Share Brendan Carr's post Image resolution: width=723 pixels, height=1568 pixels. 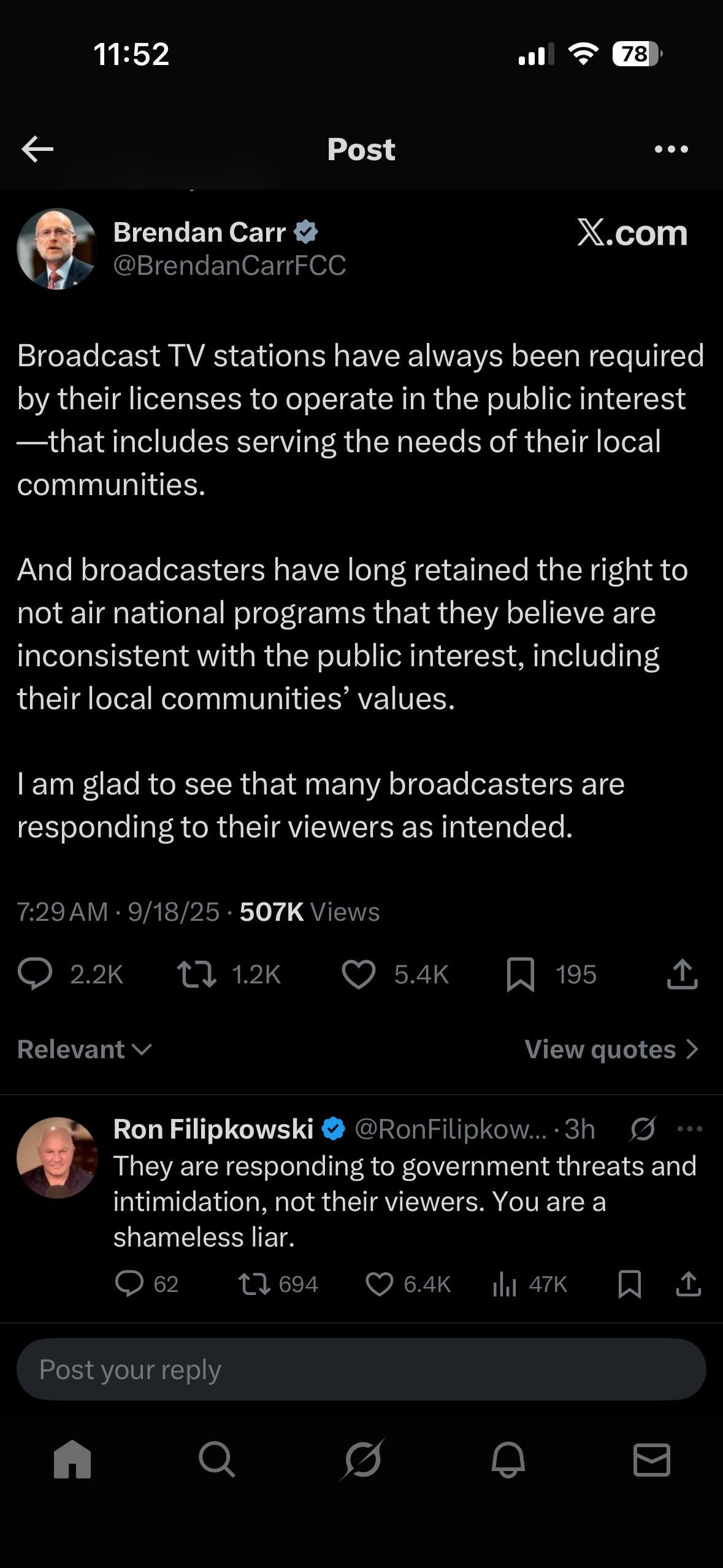tap(682, 974)
